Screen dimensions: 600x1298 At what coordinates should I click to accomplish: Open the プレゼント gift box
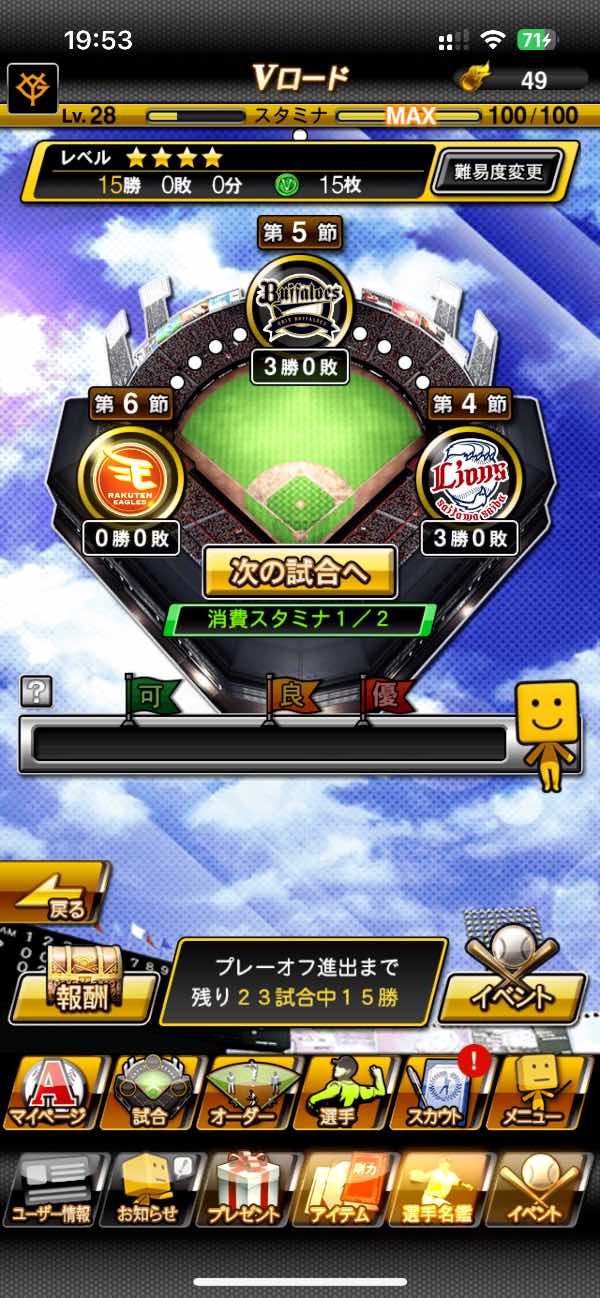click(x=244, y=1190)
